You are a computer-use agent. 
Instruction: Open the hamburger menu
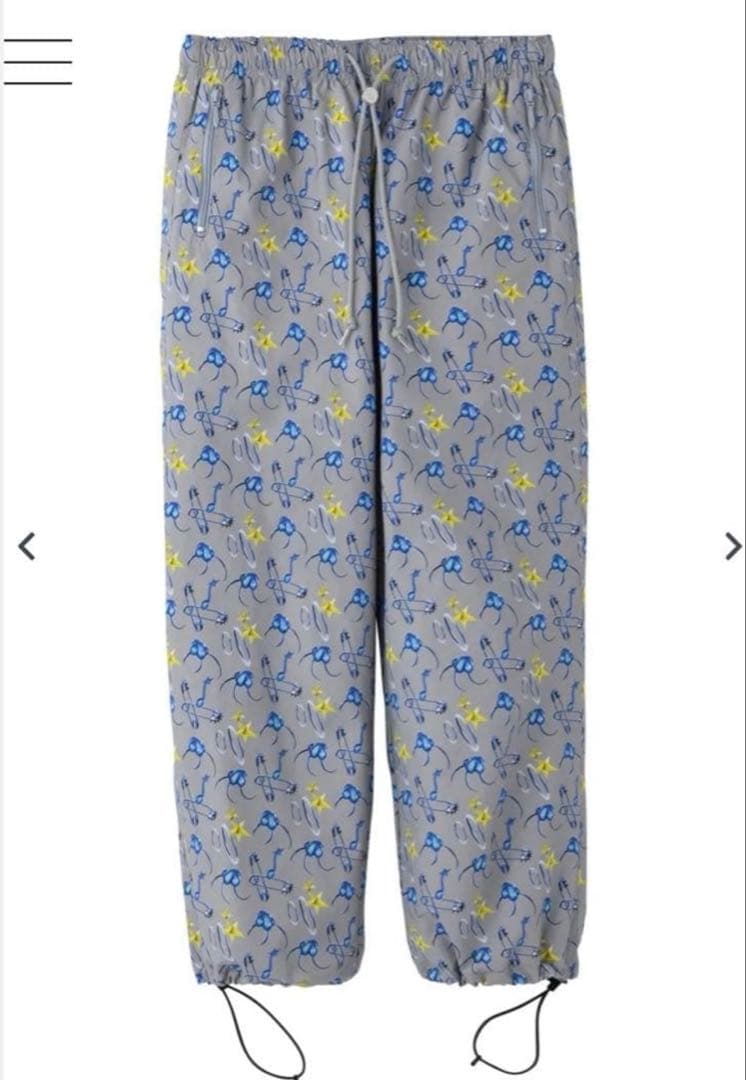38,61
